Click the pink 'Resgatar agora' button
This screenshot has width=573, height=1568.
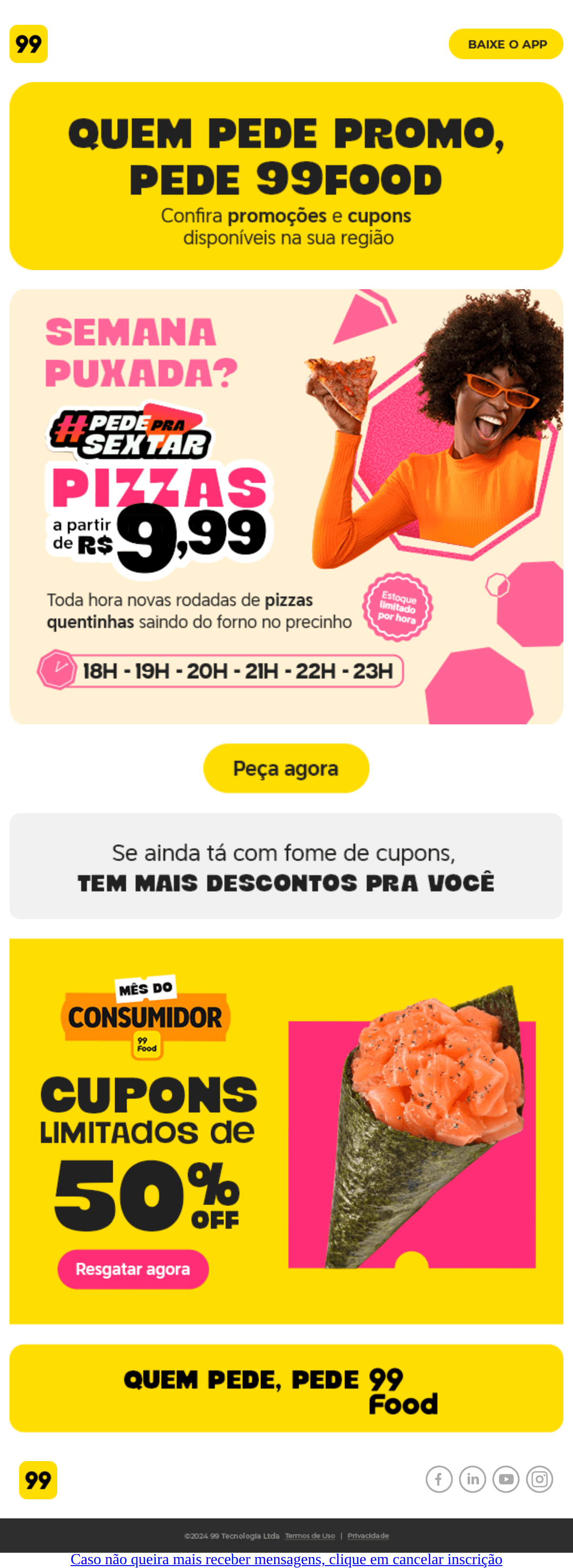coord(133,1269)
